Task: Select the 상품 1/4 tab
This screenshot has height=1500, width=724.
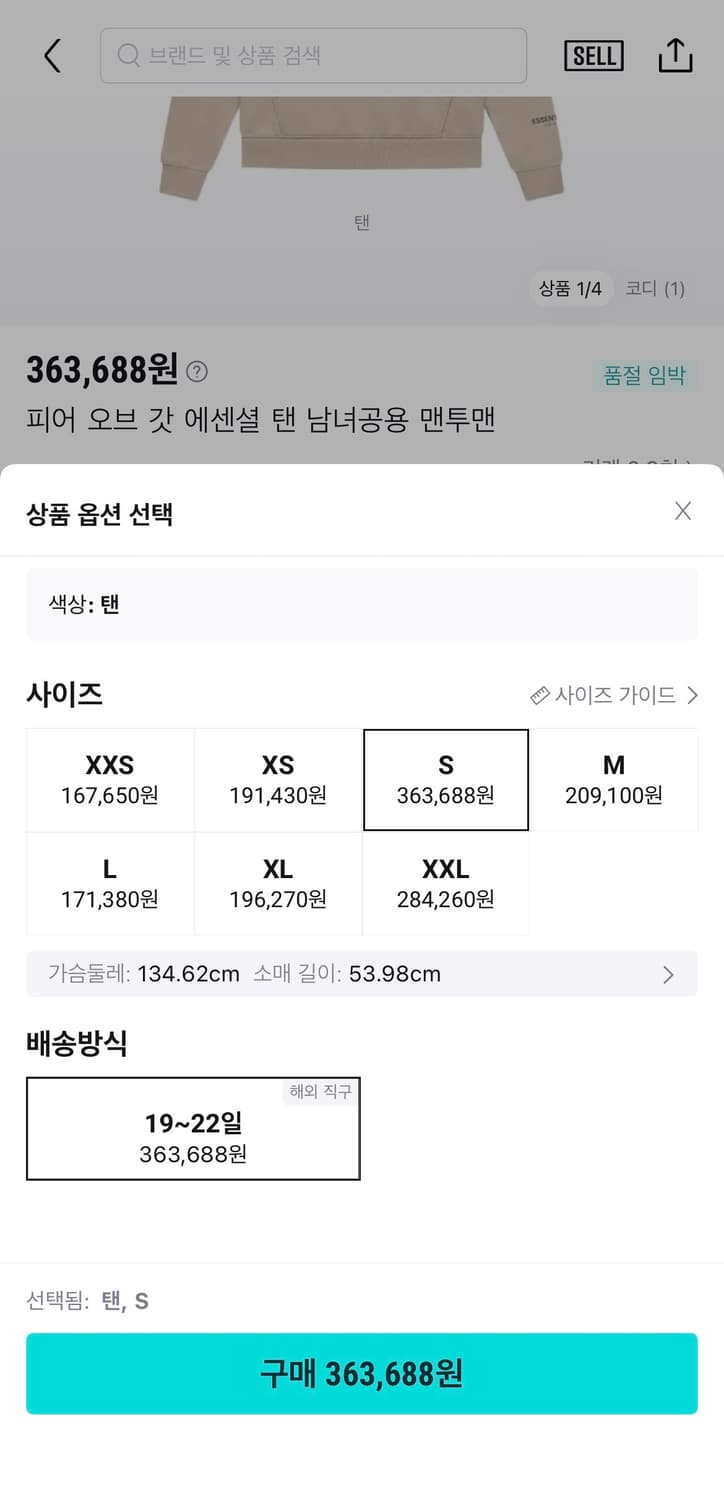Action: (570, 288)
